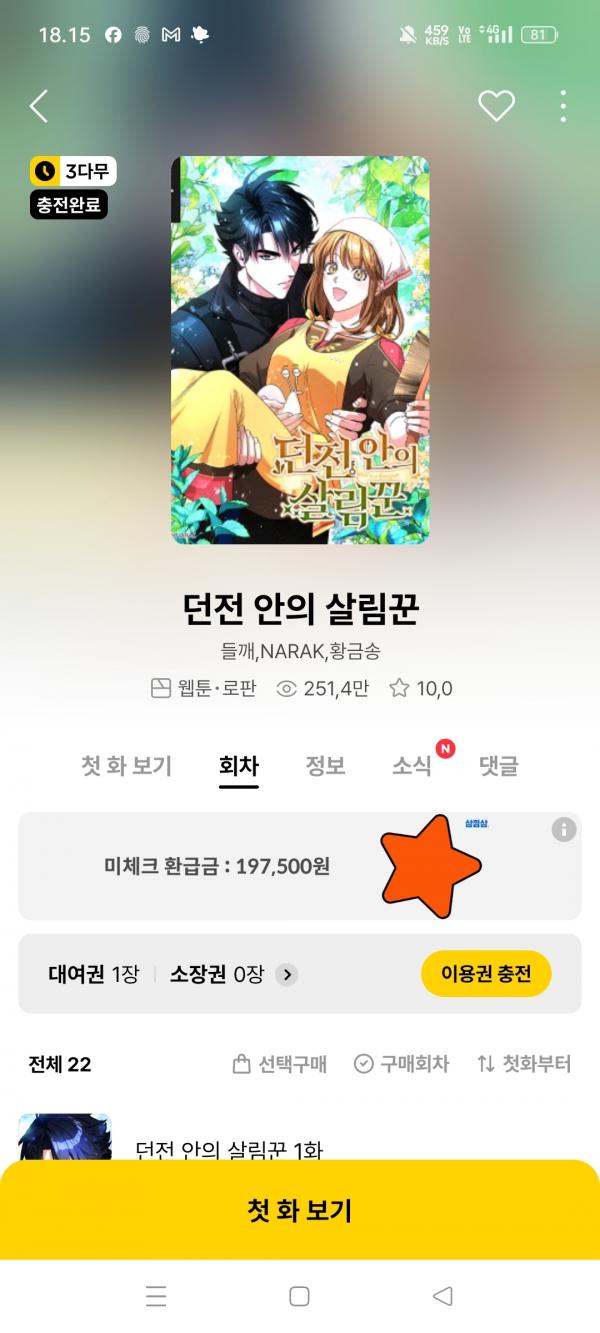The image size is (600, 1333).
Task: Open the system recent apps menu
Action: (x=156, y=1296)
